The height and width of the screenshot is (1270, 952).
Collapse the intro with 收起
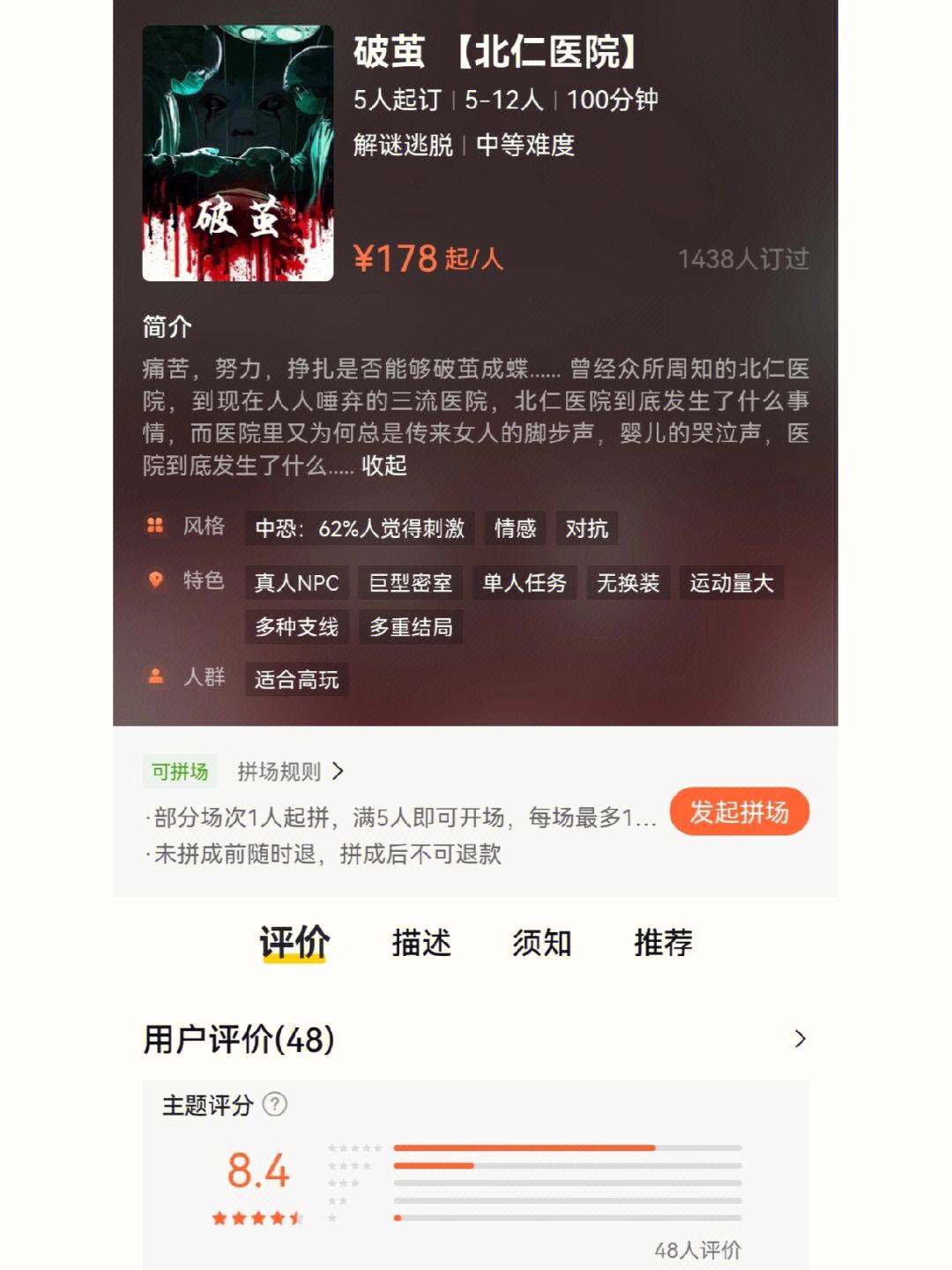383,466
